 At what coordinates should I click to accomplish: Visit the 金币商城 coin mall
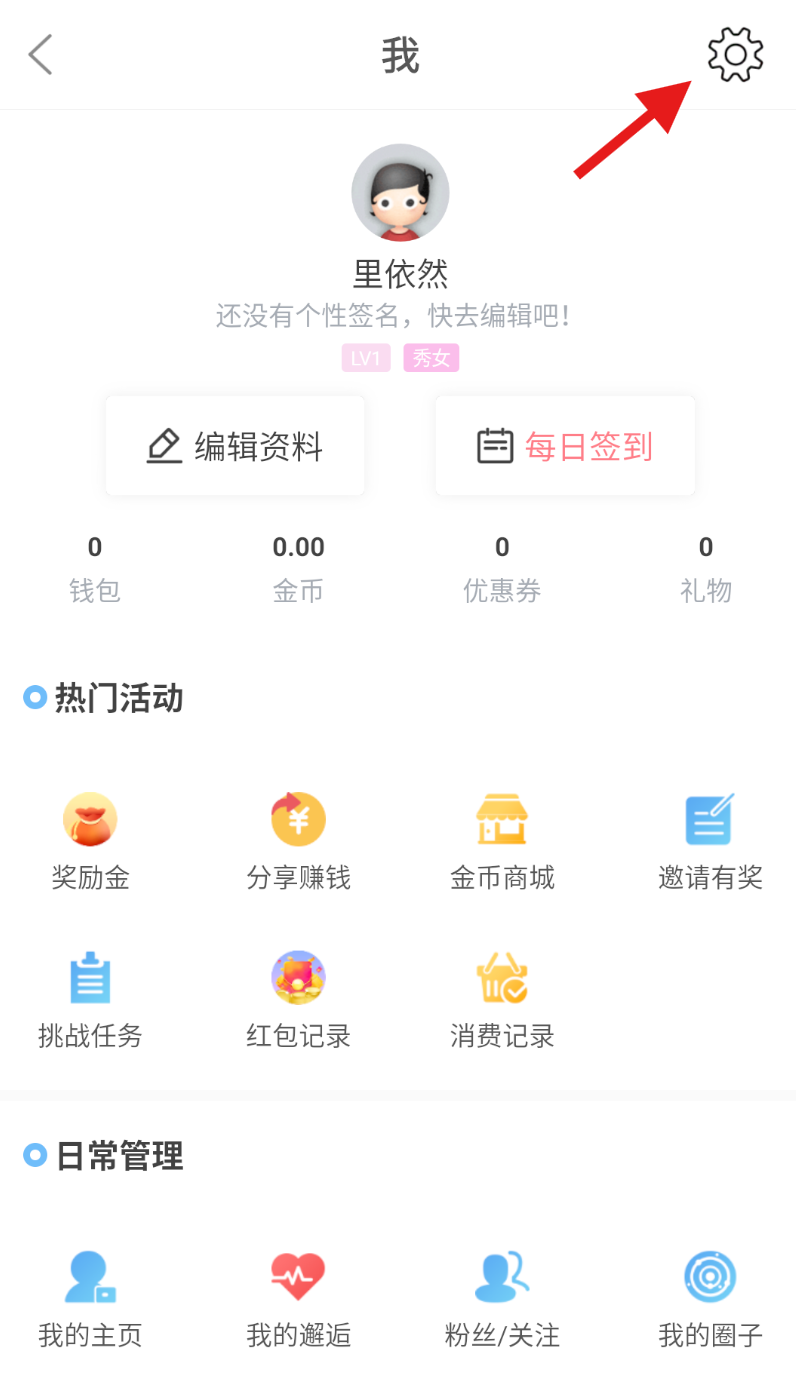502,842
